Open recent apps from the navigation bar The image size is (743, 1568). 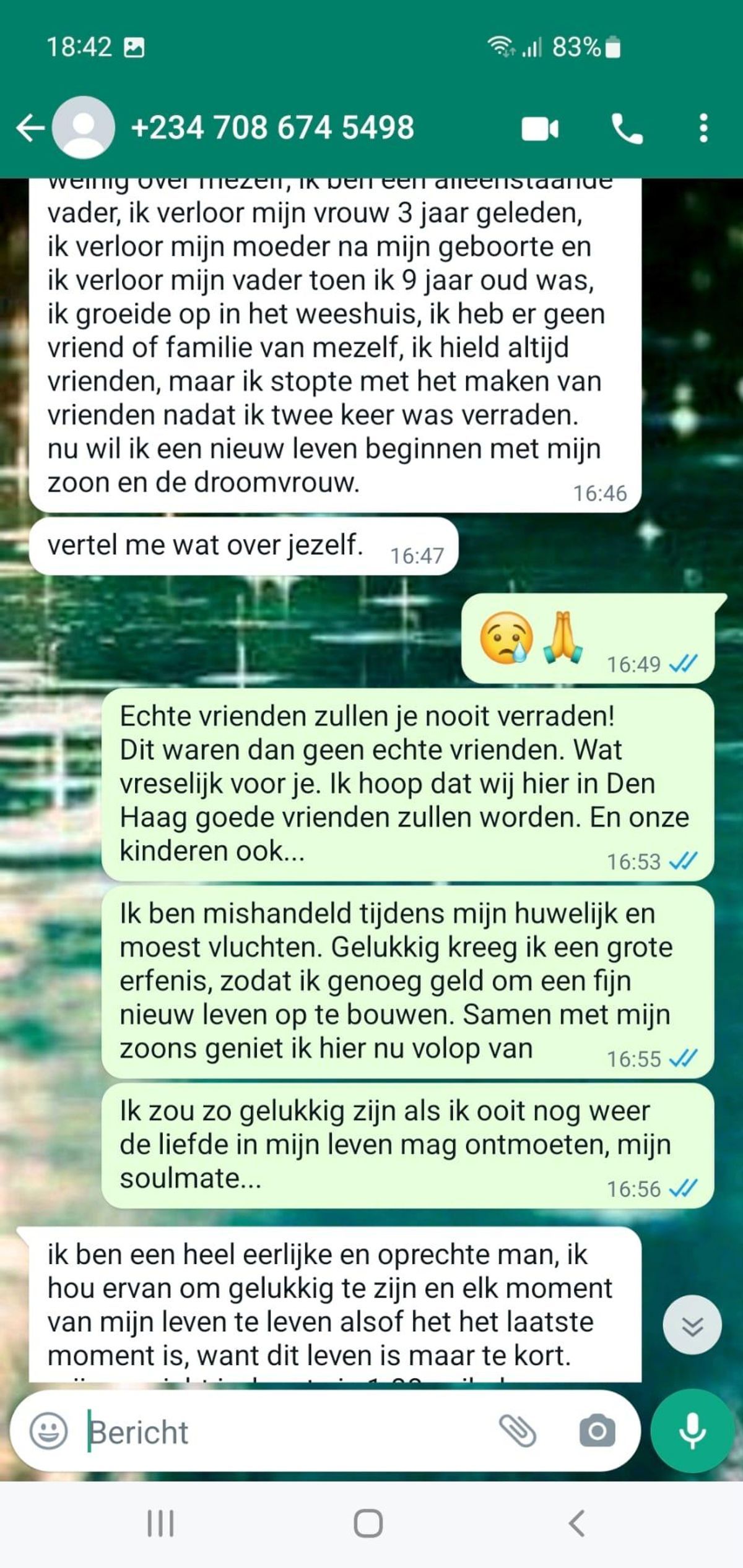tap(160, 1523)
